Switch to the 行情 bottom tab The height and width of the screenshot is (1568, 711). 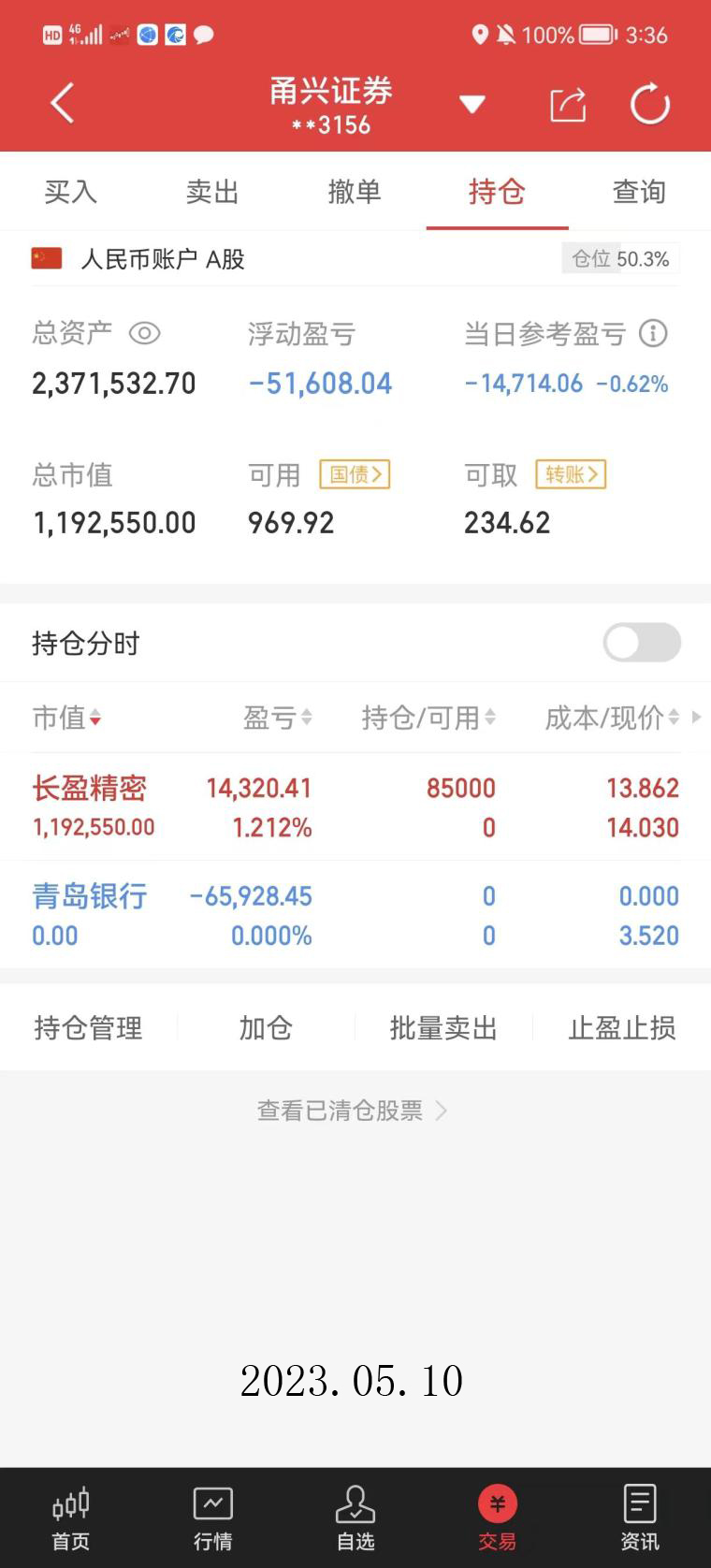coord(213,1517)
